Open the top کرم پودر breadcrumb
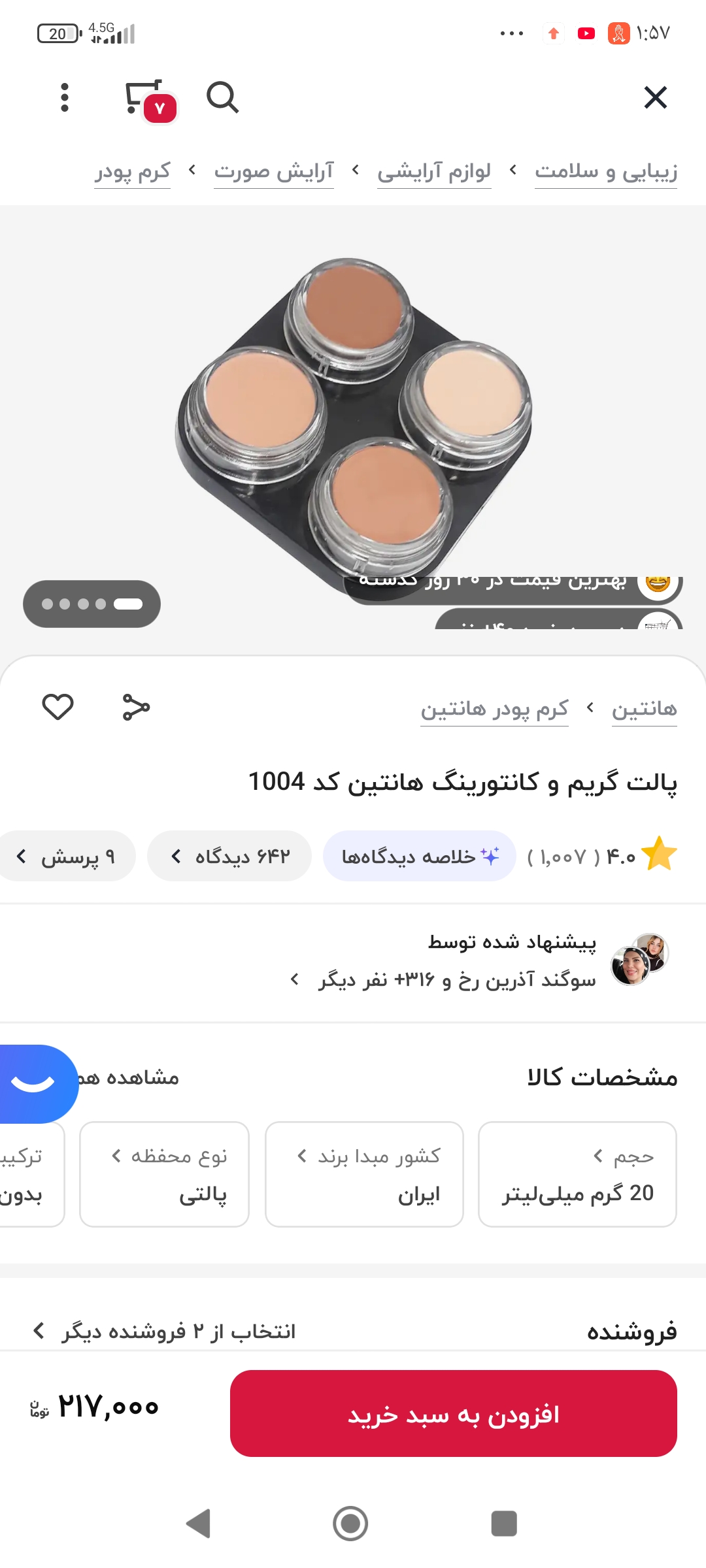The image size is (706, 1568). point(133,172)
